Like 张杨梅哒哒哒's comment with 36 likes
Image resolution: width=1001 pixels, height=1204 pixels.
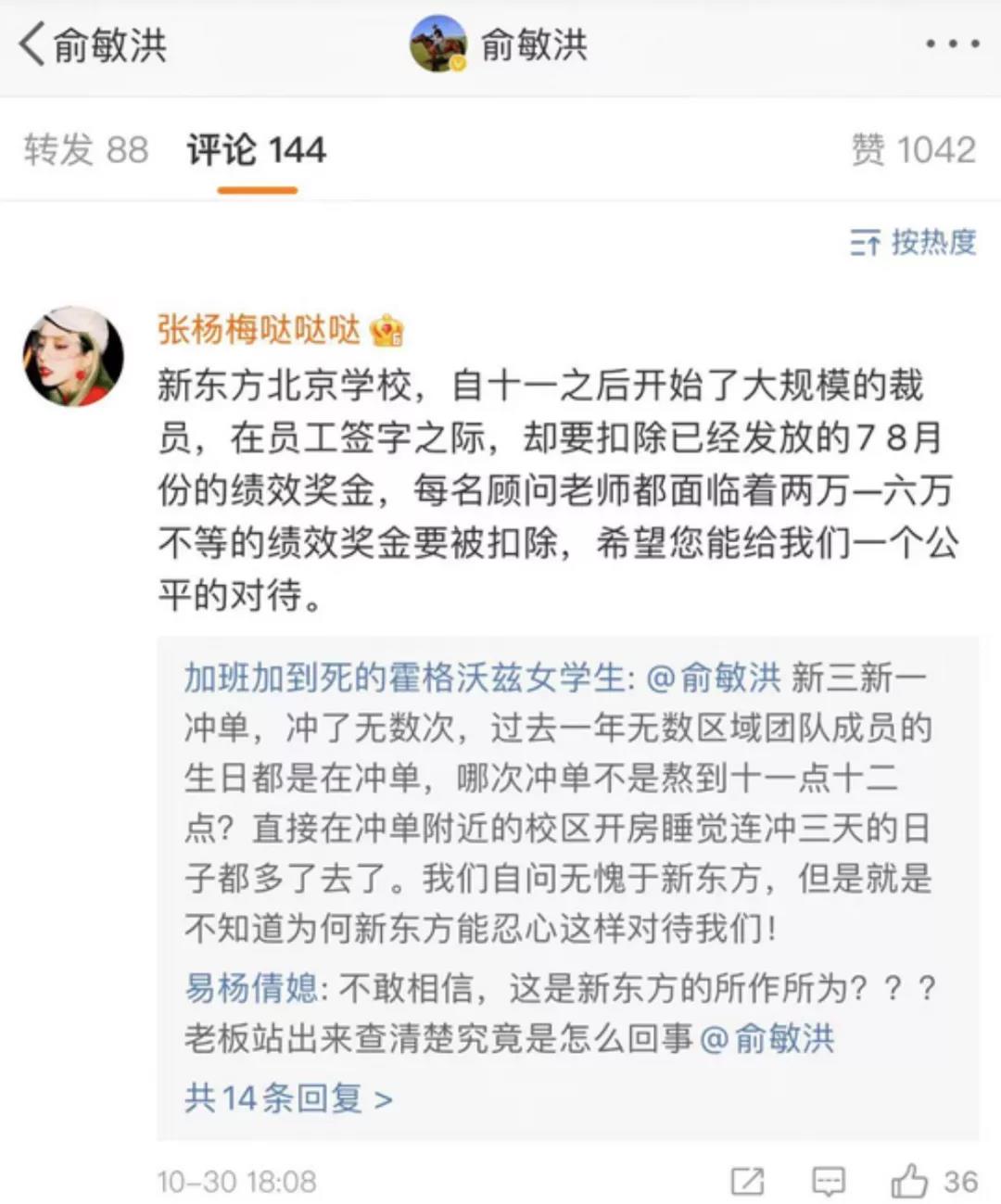(910, 1181)
